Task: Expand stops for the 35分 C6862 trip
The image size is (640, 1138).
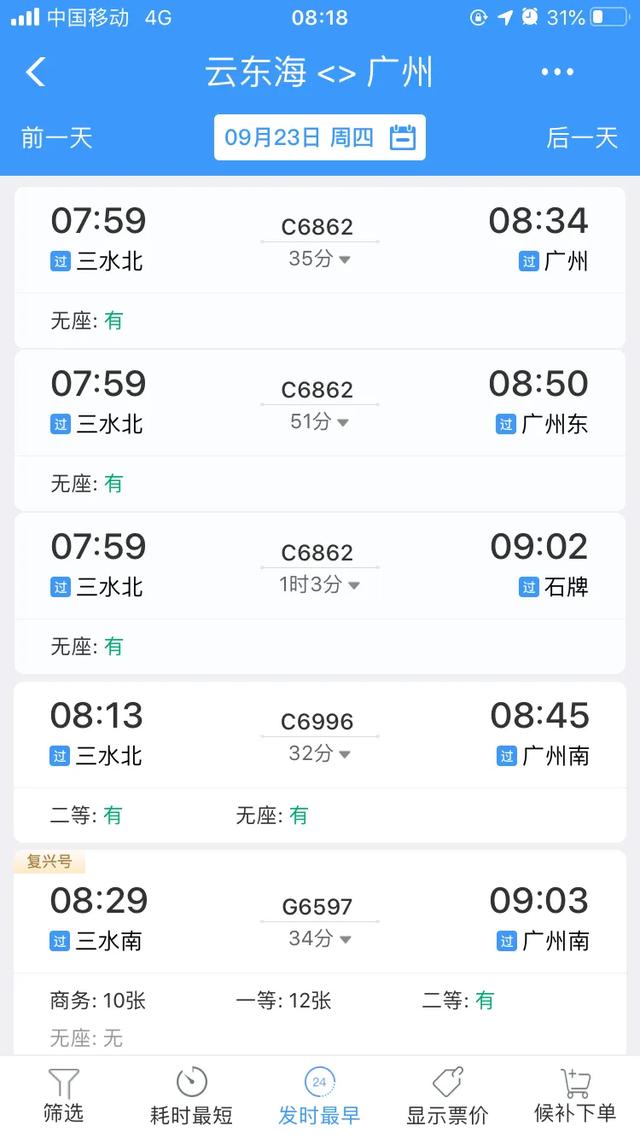Action: tap(319, 259)
